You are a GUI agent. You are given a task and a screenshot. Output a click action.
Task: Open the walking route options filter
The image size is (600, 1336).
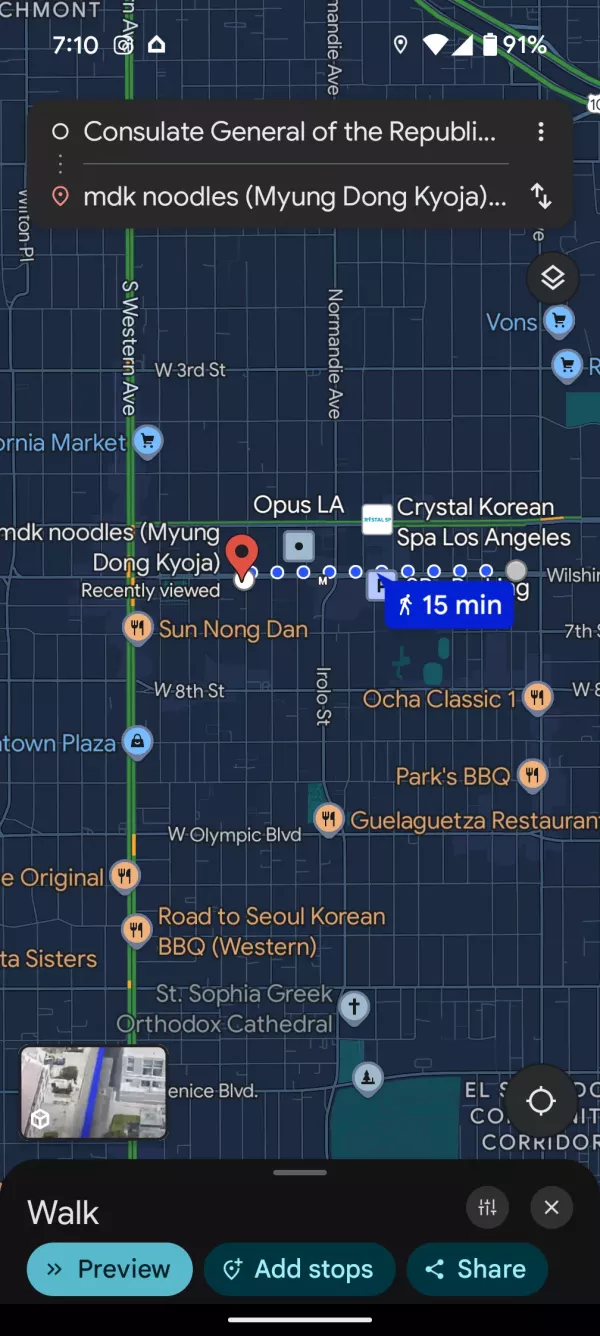pyautogui.click(x=488, y=1208)
